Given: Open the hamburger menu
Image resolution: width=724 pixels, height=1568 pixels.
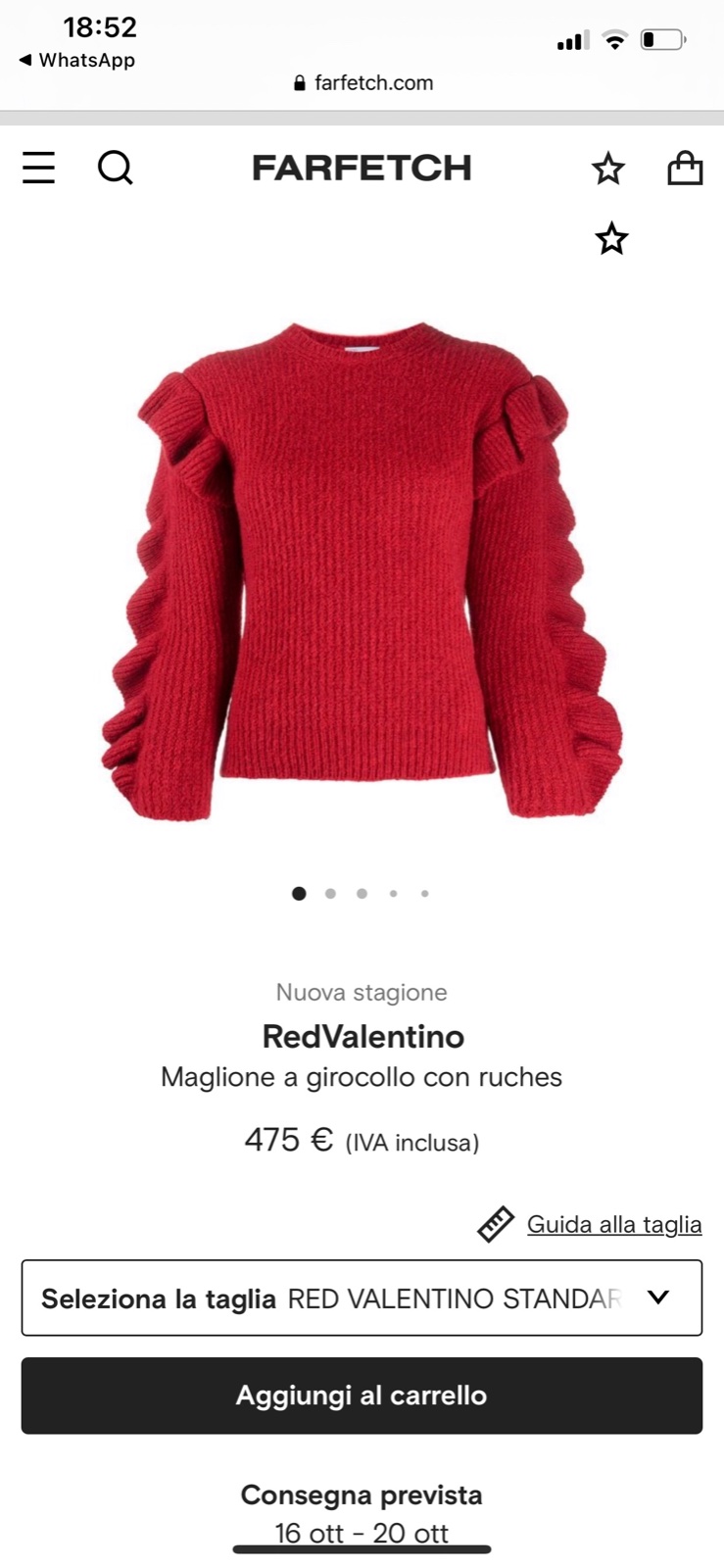Looking at the screenshot, I should click(x=38, y=168).
